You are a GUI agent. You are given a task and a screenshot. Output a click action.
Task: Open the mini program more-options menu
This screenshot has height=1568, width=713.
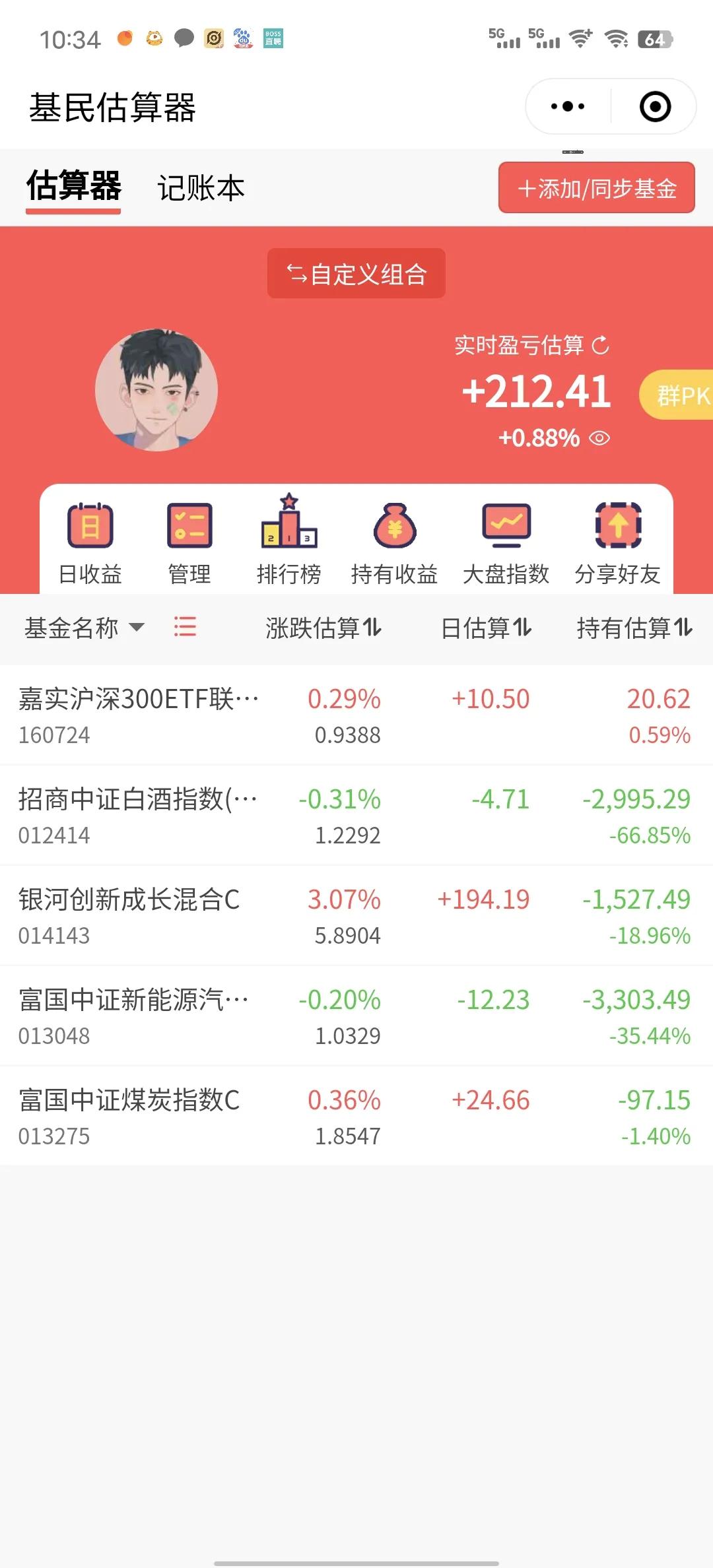[x=568, y=106]
